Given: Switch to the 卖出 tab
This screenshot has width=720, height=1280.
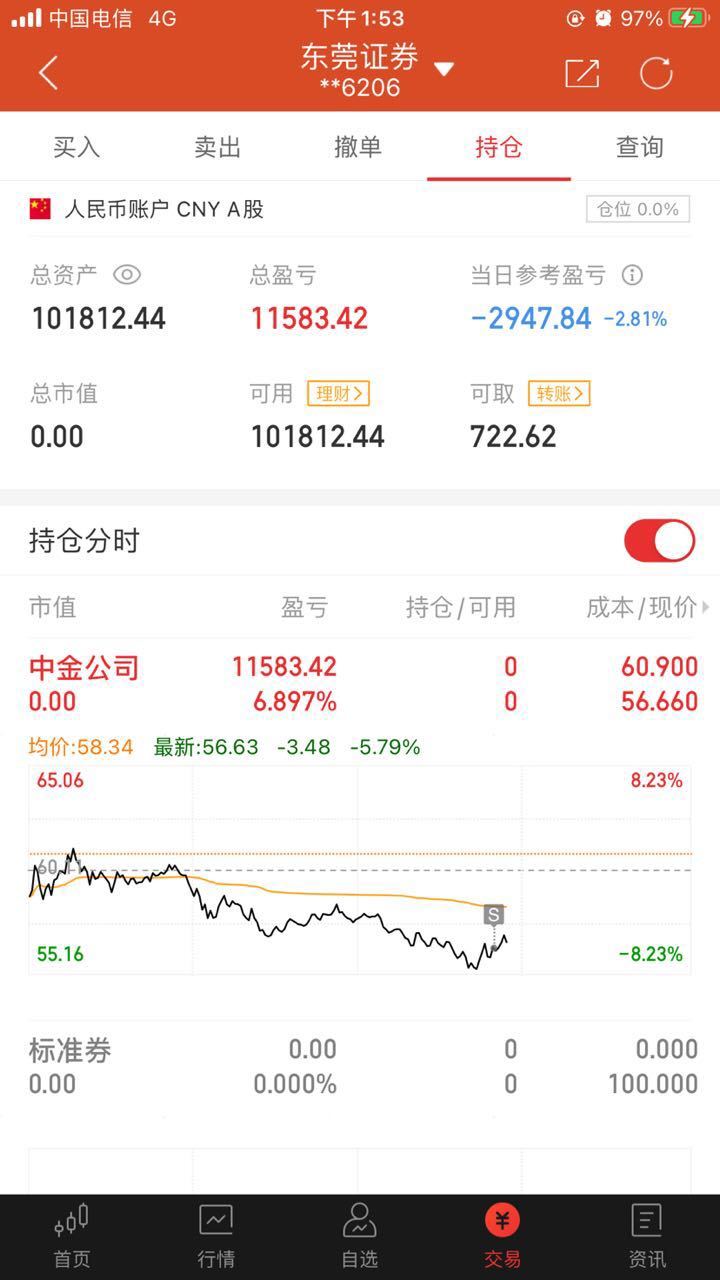Looking at the screenshot, I should pos(217,147).
